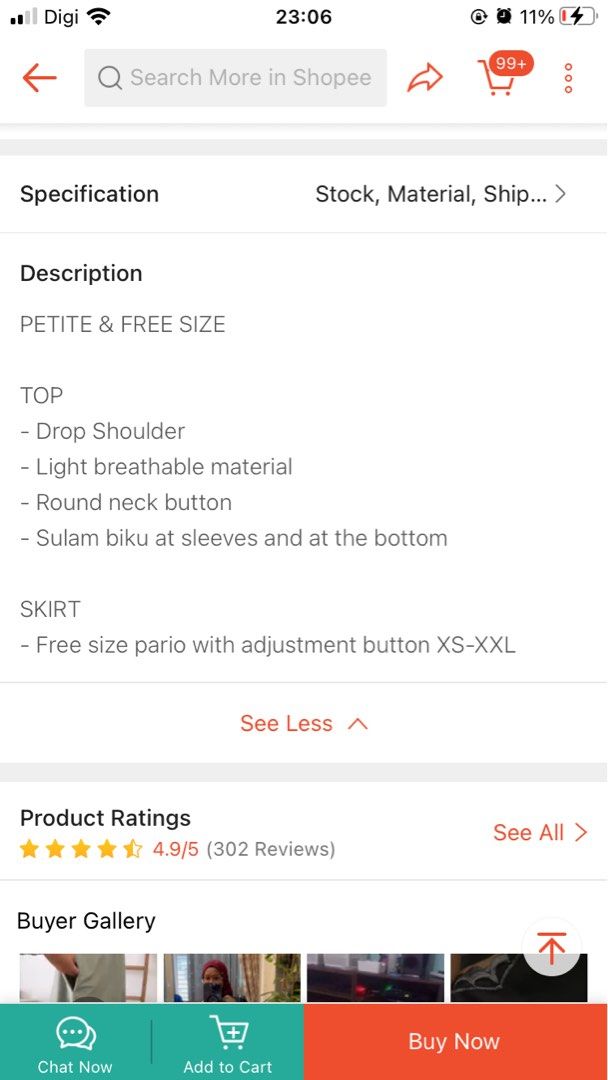The height and width of the screenshot is (1080, 608).
Task: Tap the Buy Now button
Action: [454, 1042]
